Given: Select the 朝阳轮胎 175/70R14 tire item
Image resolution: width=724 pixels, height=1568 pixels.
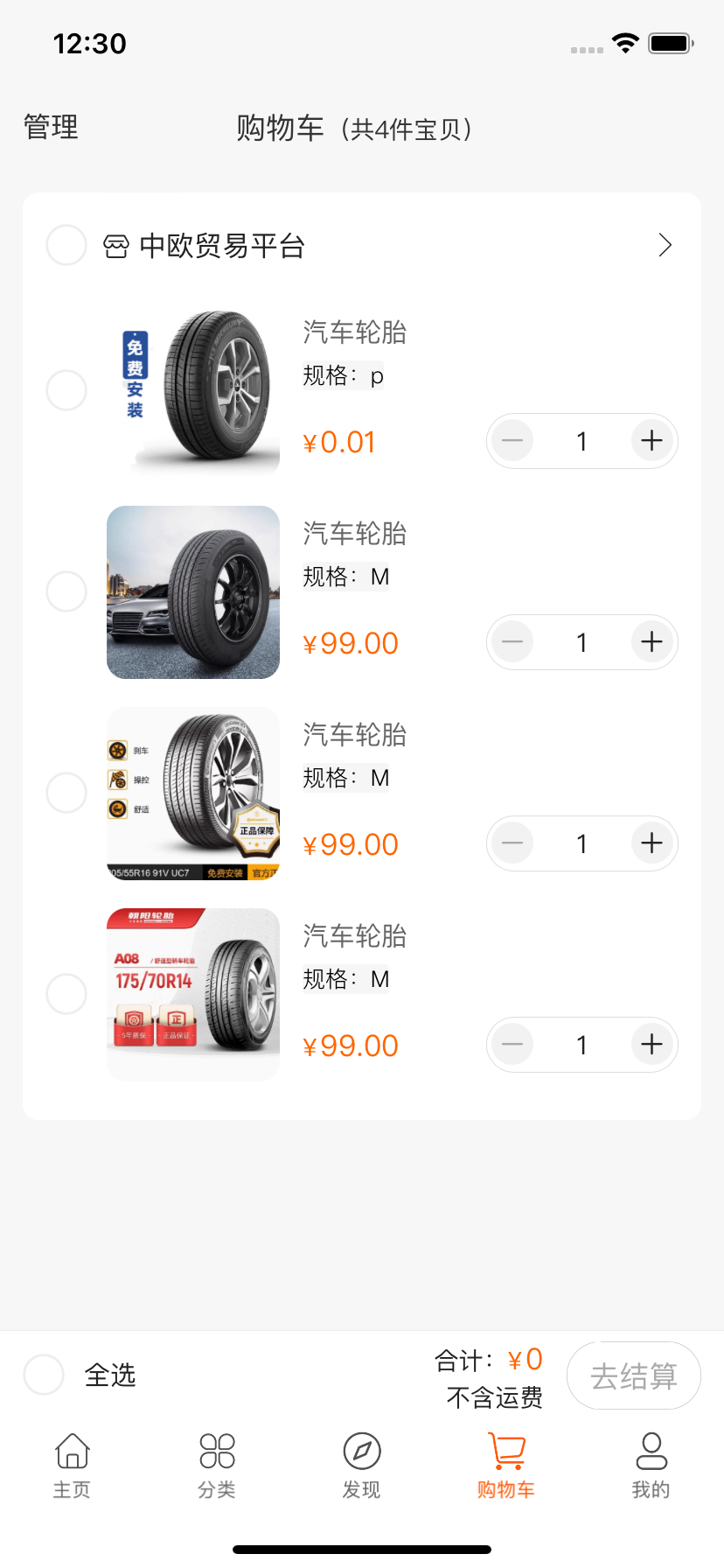Looking at the screenshot, I should [66, 994].
